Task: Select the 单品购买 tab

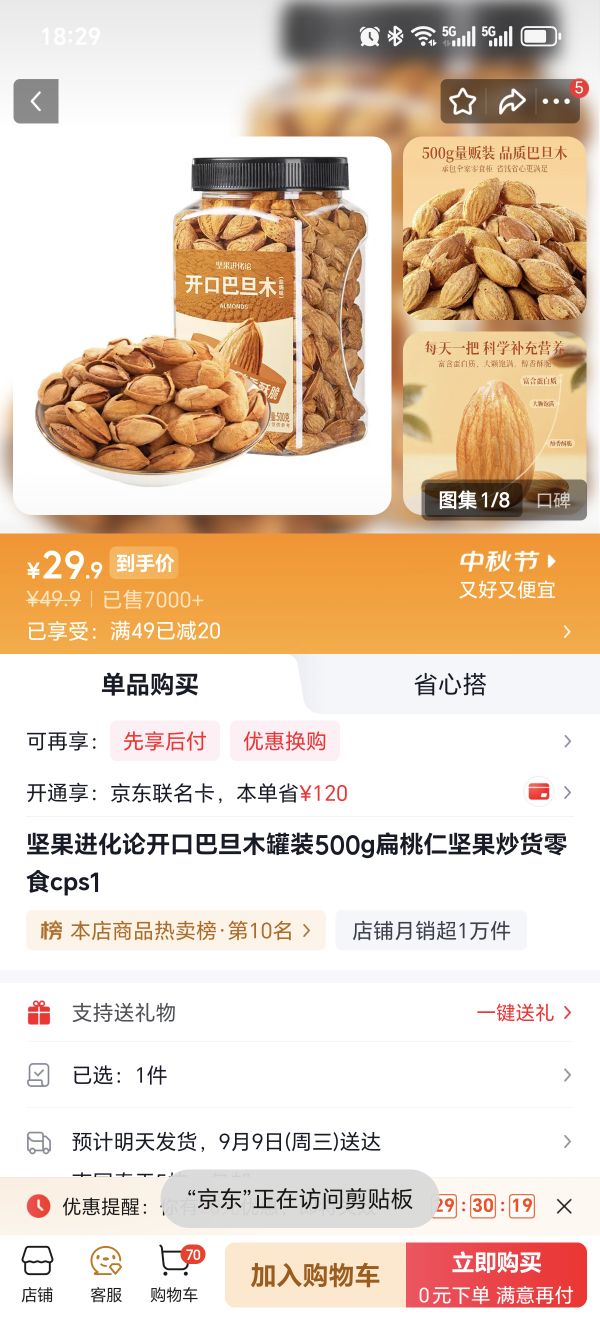Action: [x=150, y=684]
